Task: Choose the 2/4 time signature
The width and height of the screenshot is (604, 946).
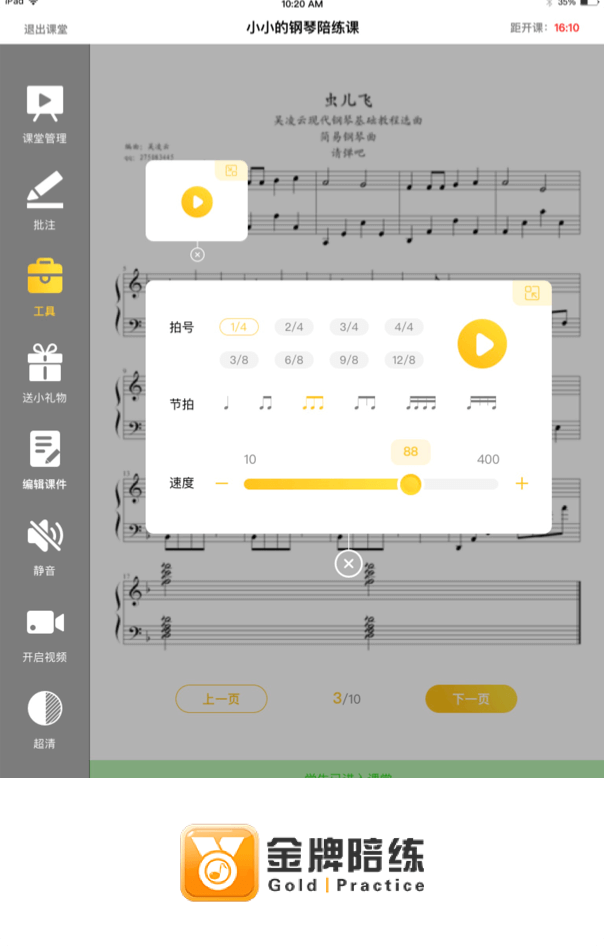Action: point(293,327)
